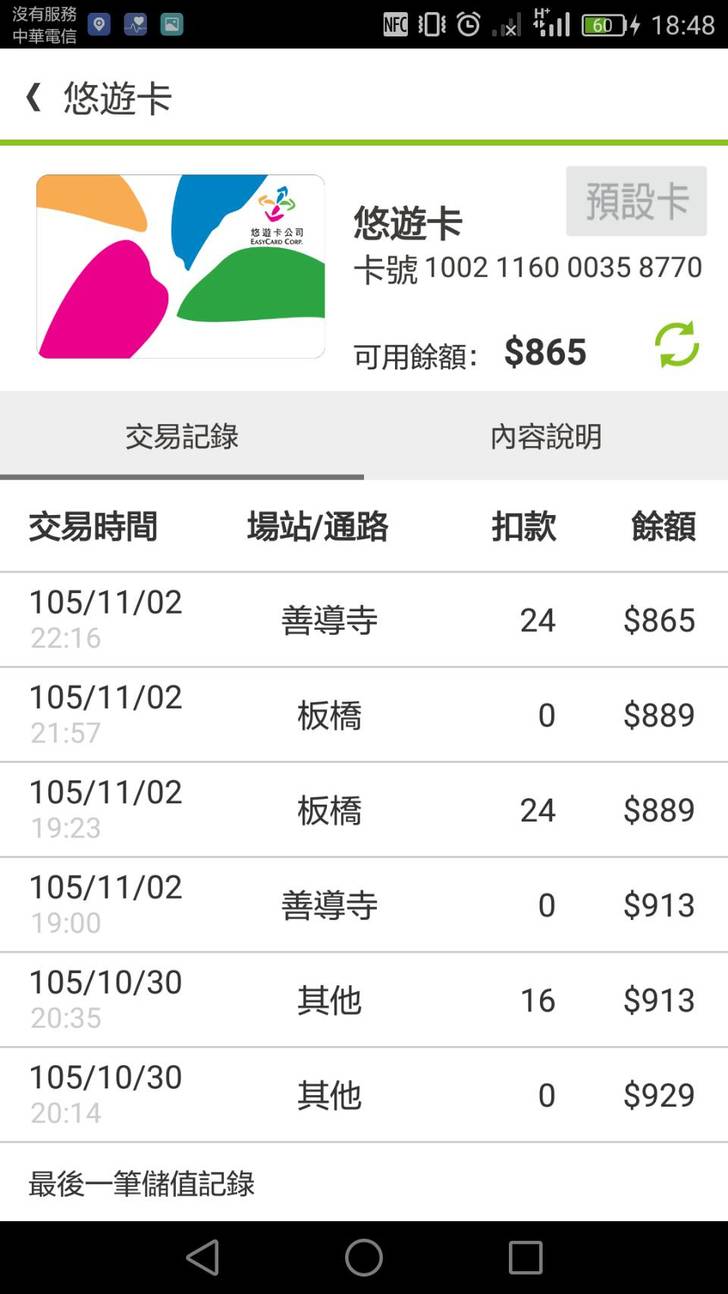Tap the 預設卡 button
The width and height of the screenshot is (728, 1294).
point(636,201)
